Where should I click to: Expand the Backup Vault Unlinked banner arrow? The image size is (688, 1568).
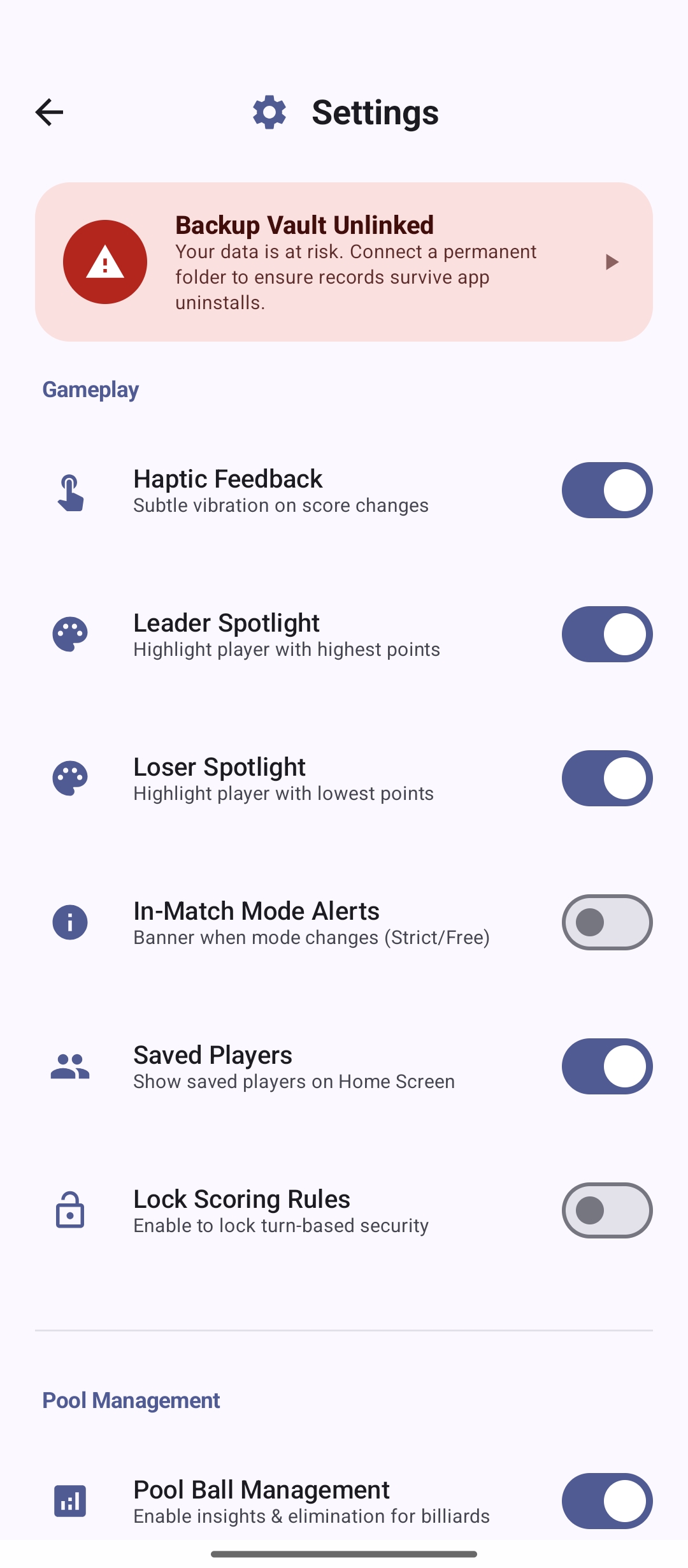tap(613, 261)
